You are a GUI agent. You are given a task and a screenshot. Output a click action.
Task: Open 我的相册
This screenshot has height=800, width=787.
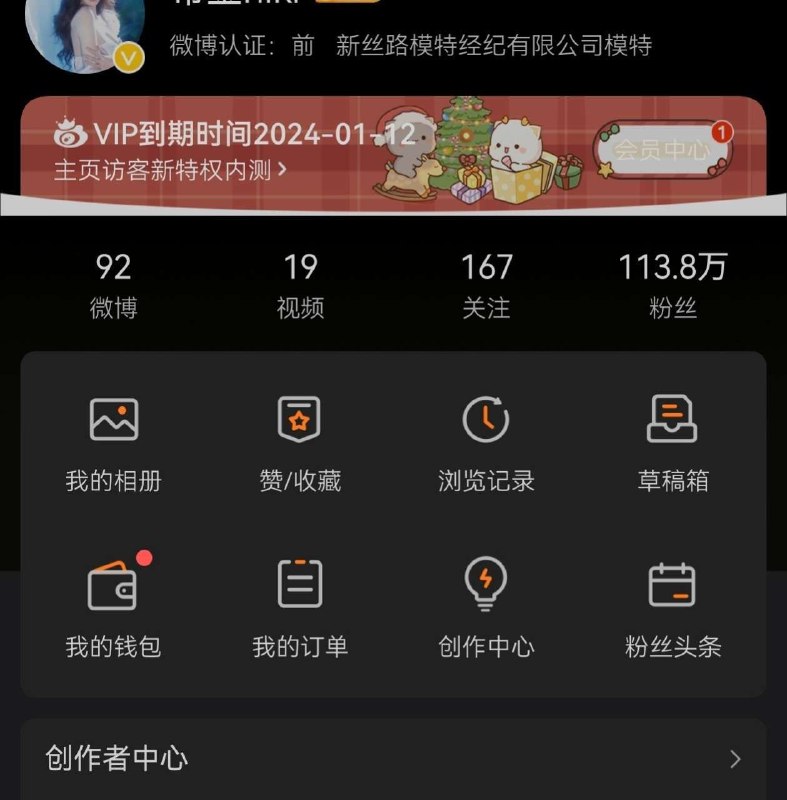[113, 443]
